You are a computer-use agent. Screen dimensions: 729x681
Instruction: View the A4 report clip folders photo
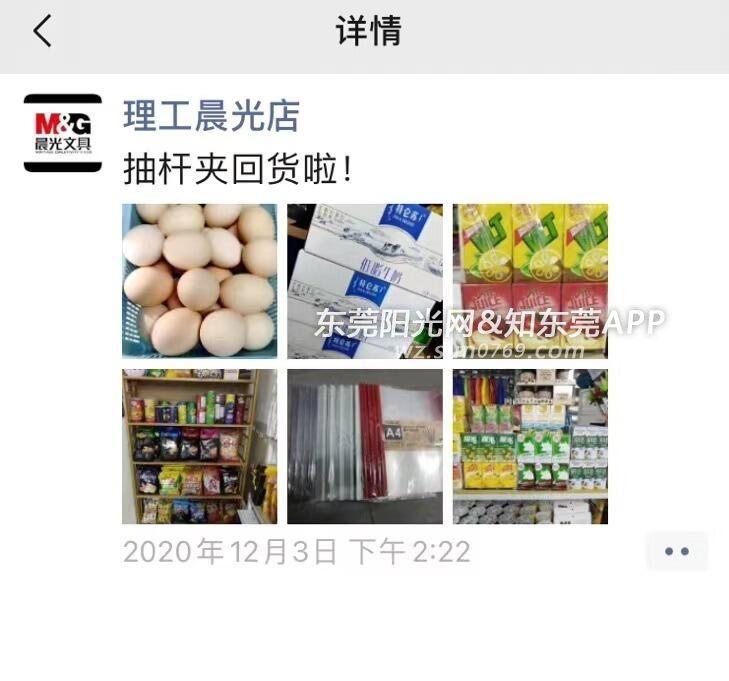point(365,446)
